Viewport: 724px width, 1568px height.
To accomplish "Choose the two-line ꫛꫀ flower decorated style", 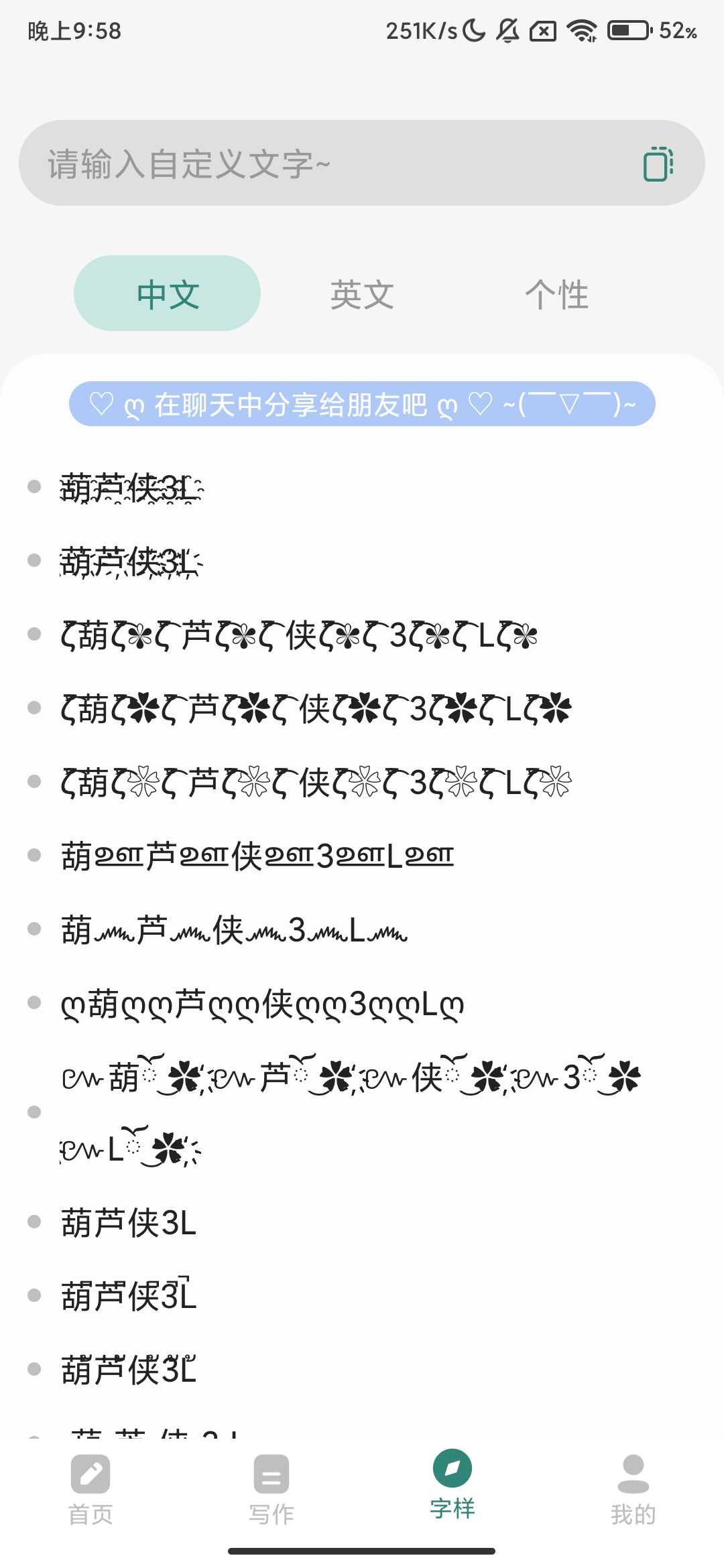I will (349, 1112).
